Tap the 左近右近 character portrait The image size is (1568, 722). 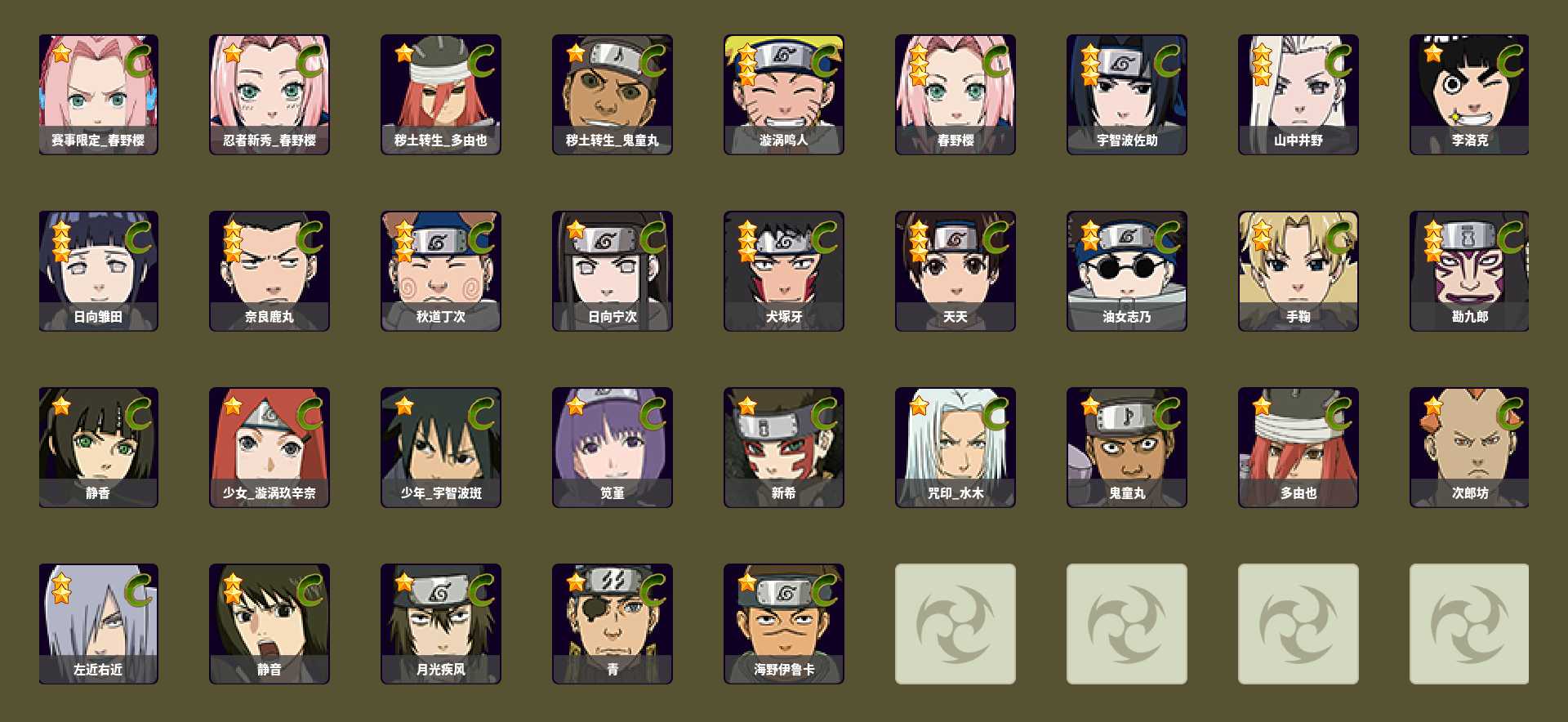(x=98, y=623)
